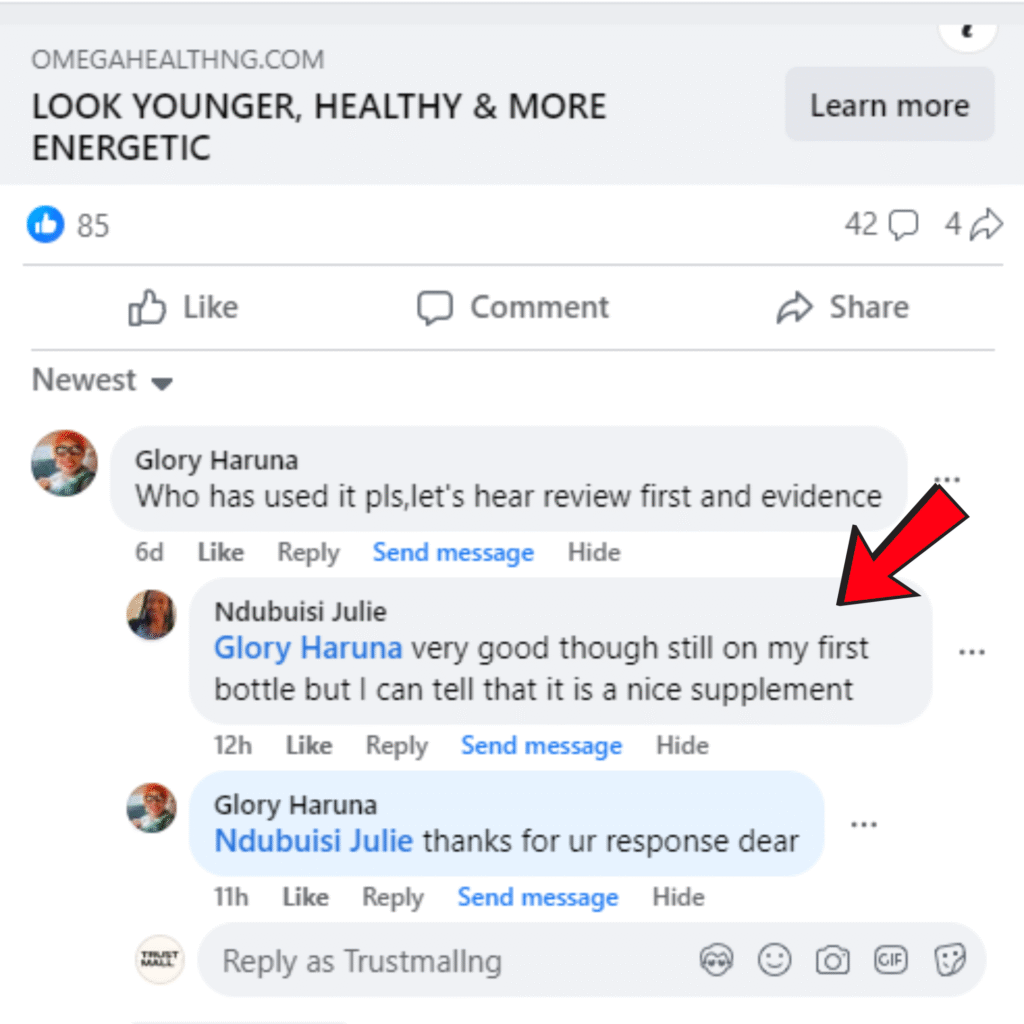Like the Omegahealthng post
This screenshot has height=1024, width=1024.
183,307
